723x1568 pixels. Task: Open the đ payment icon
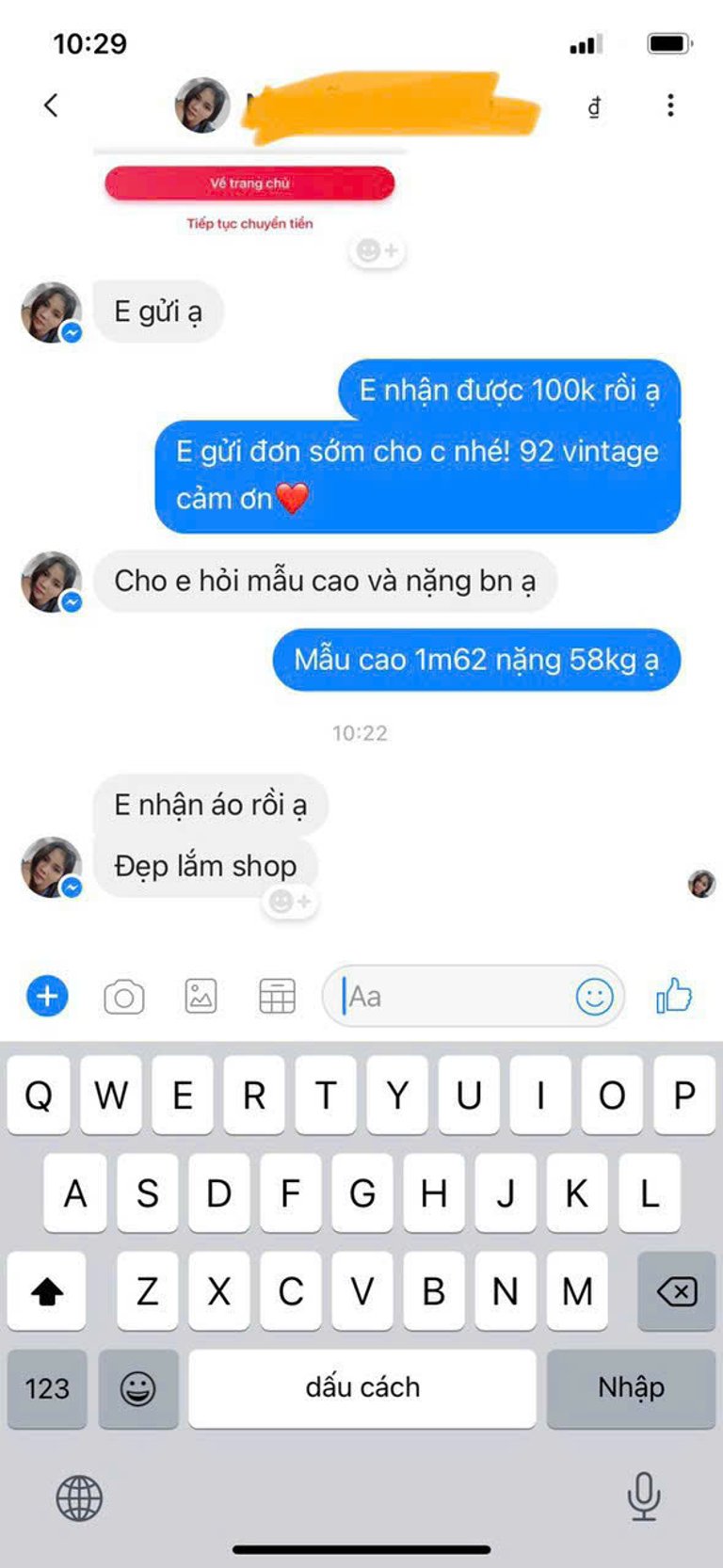point(594,106)
